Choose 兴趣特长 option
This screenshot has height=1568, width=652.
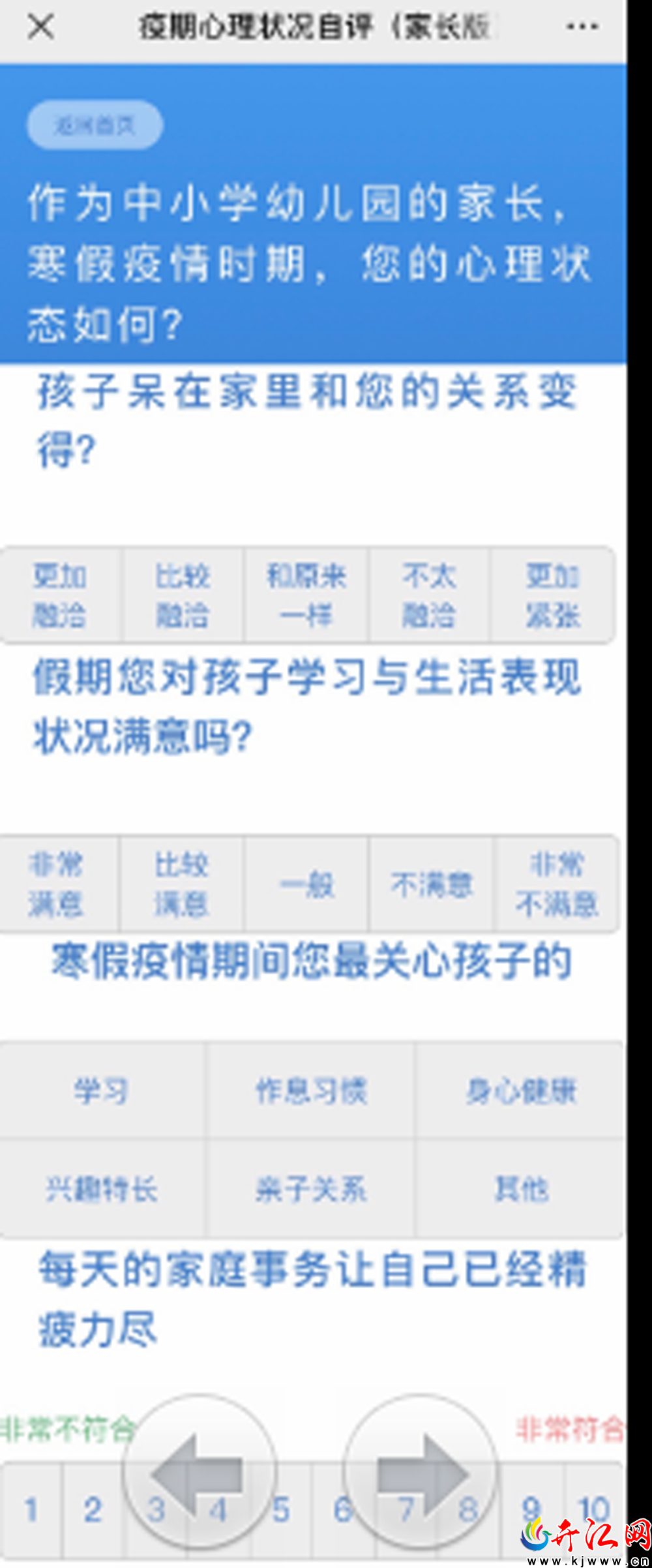[102, 1189]
